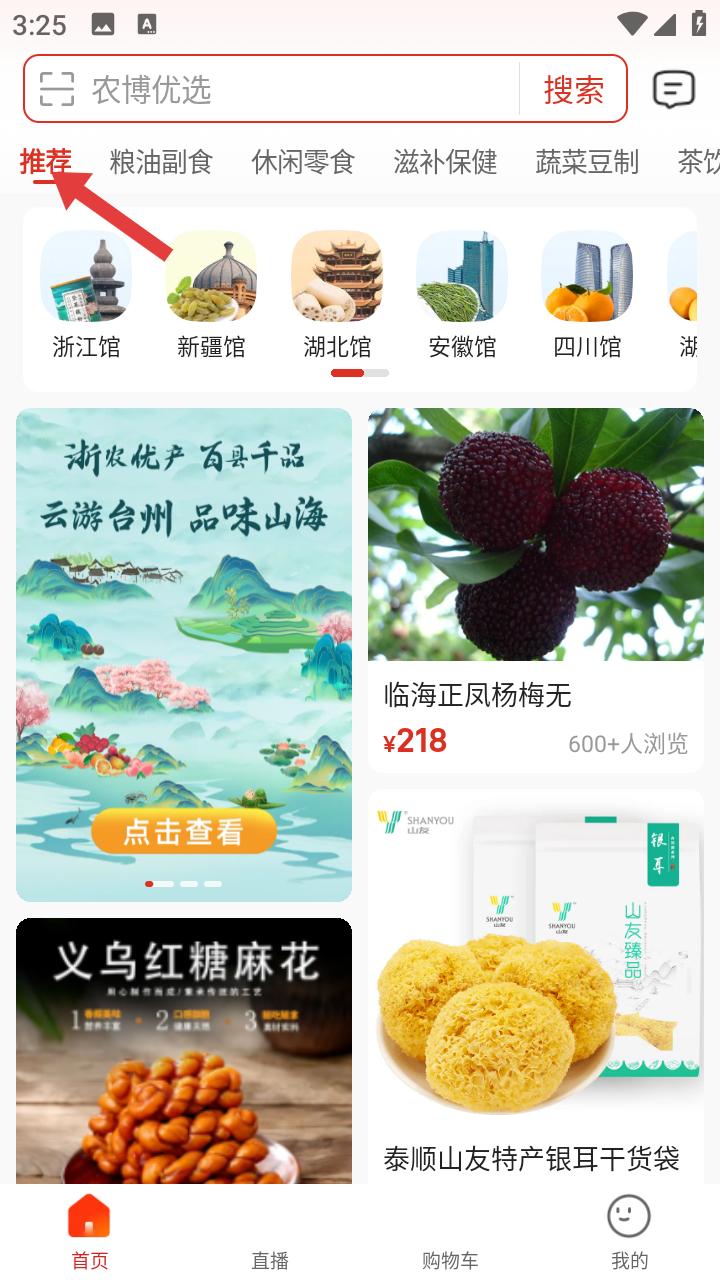This screenshot has width=720, height=1280.
Task: Switch to the 蔬菜豆制 tab
Action: (587, 161)
